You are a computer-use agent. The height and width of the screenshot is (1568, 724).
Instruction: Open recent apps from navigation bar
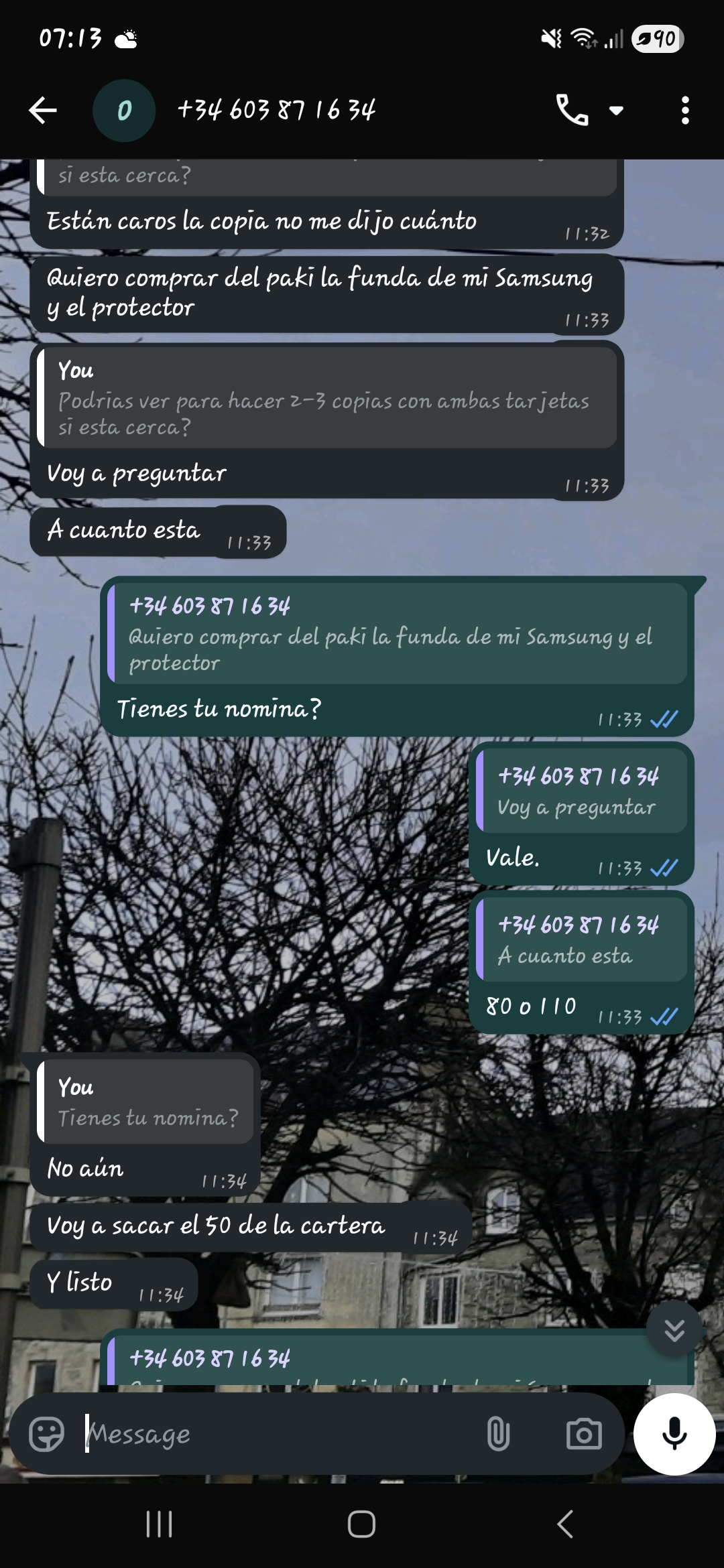click(x=159, y=1524)
